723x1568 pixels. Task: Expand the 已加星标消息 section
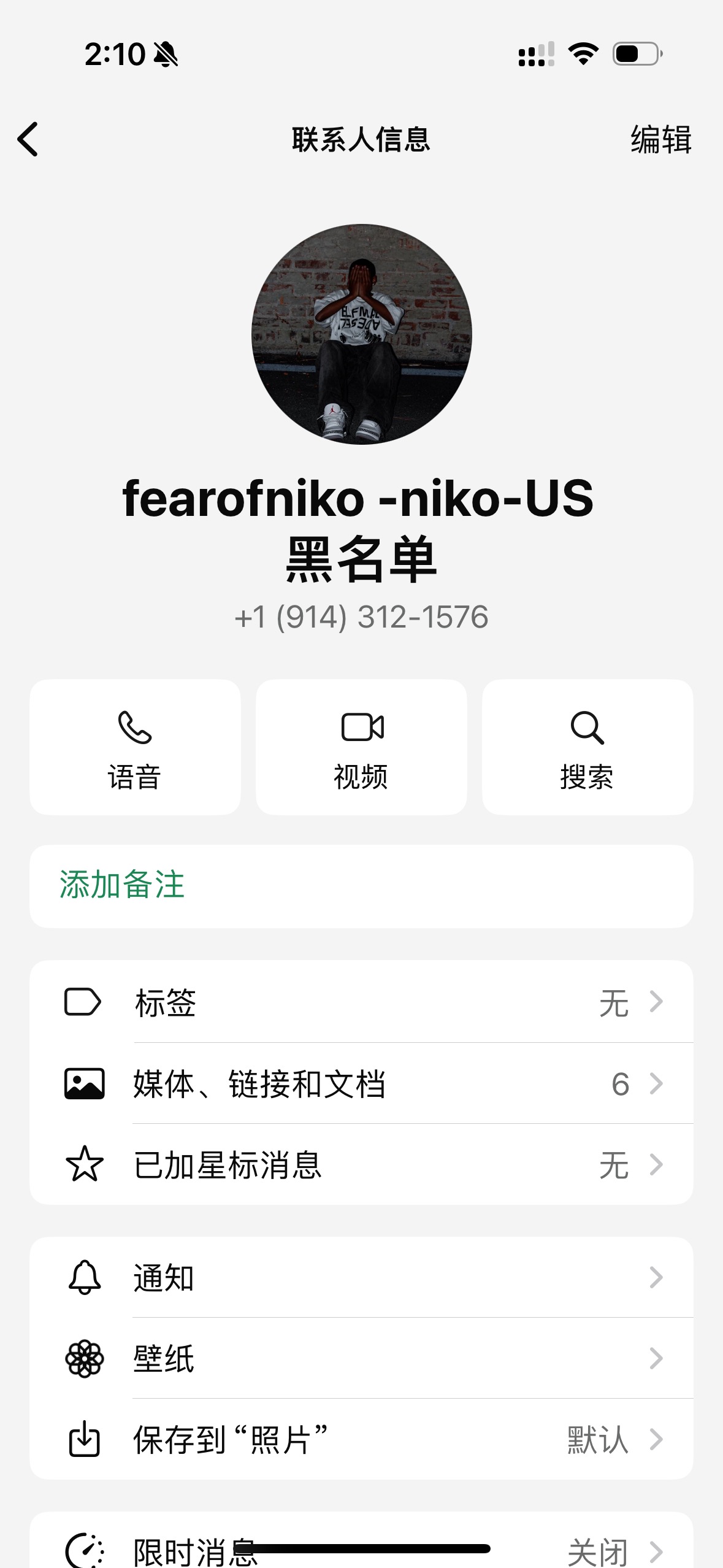click(361, 1166)
